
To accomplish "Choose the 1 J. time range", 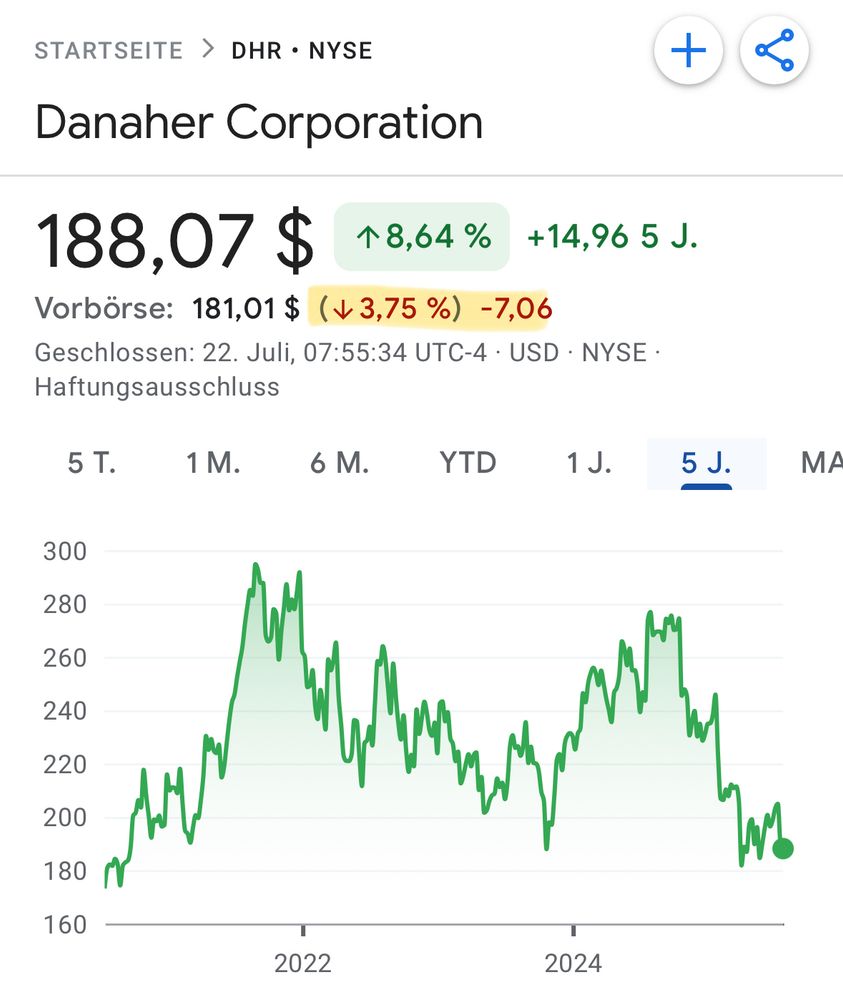I will click(x=589, y=463).
